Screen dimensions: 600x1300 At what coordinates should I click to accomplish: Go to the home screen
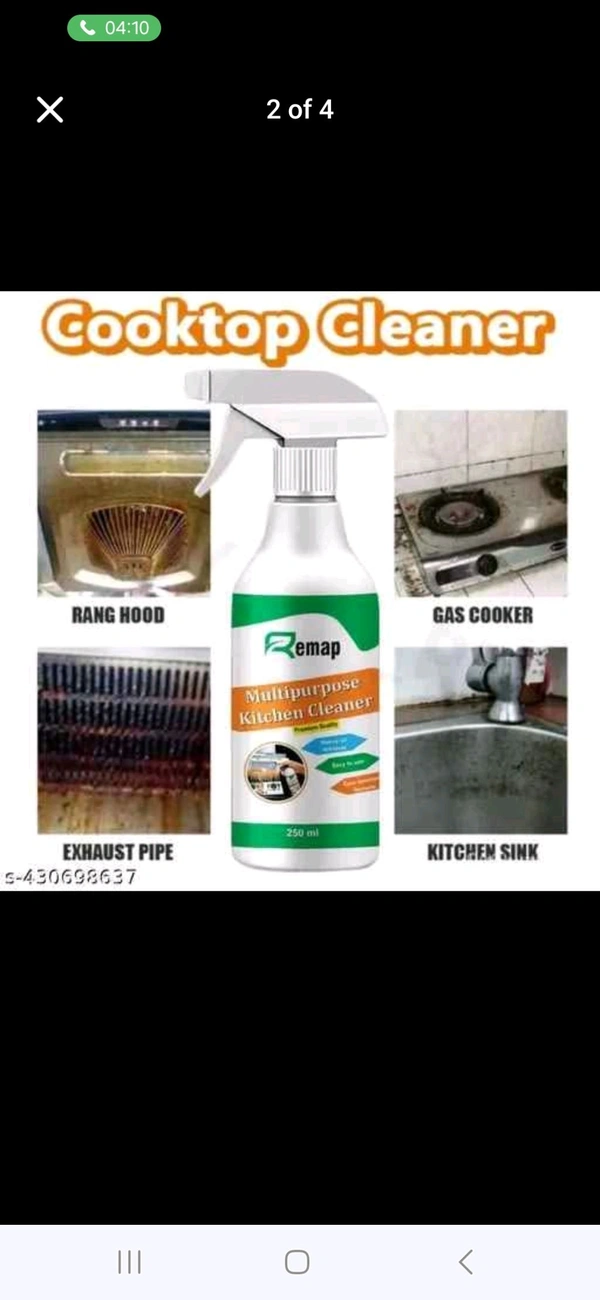click(297, 1262)
